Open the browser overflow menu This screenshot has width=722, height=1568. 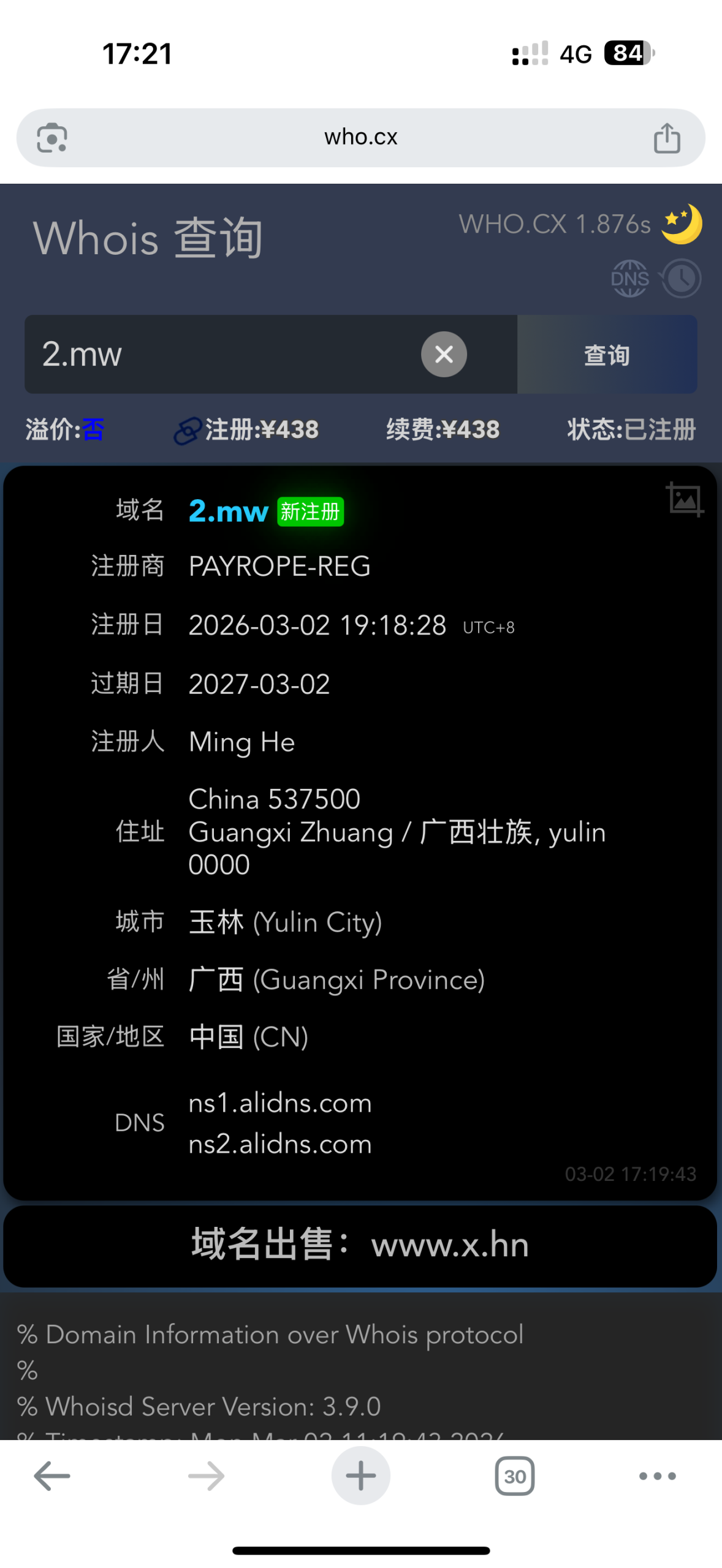pos(657,1476)
